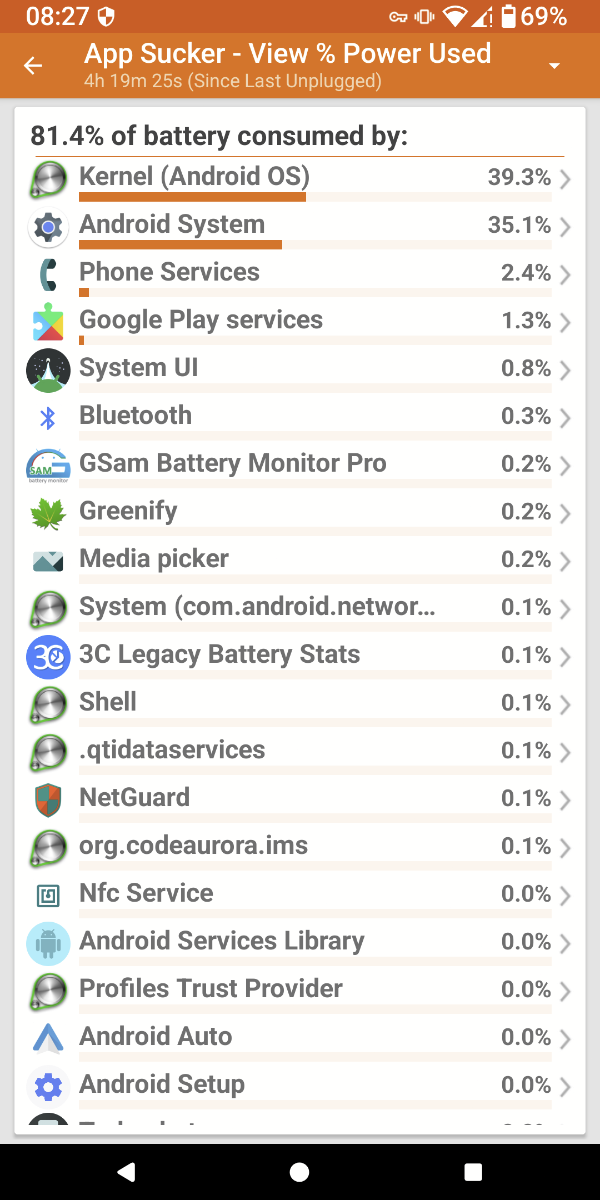Check Bluetooth power consumption

point(300,418)
